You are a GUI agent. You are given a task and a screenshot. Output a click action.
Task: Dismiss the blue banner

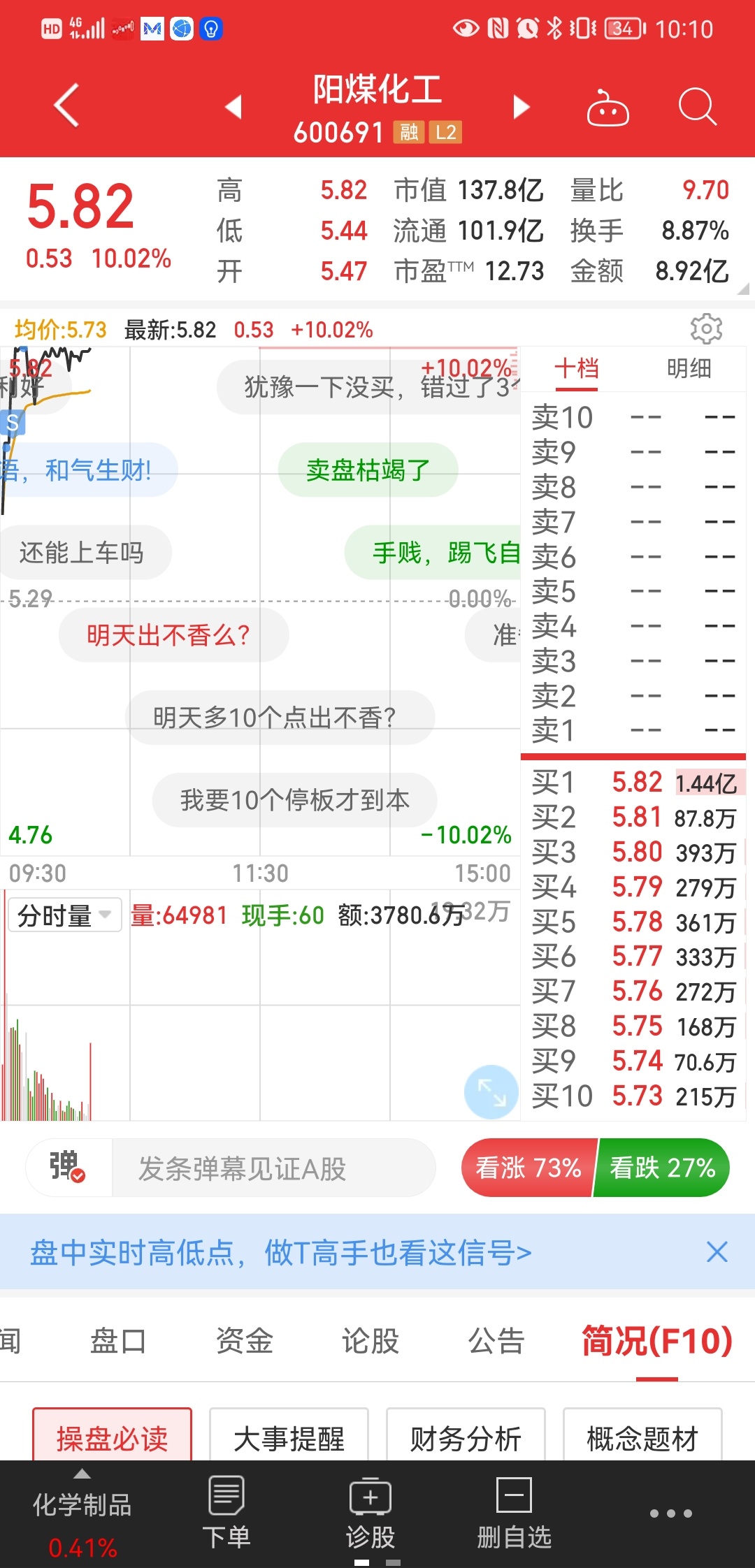coord(717,1251)
